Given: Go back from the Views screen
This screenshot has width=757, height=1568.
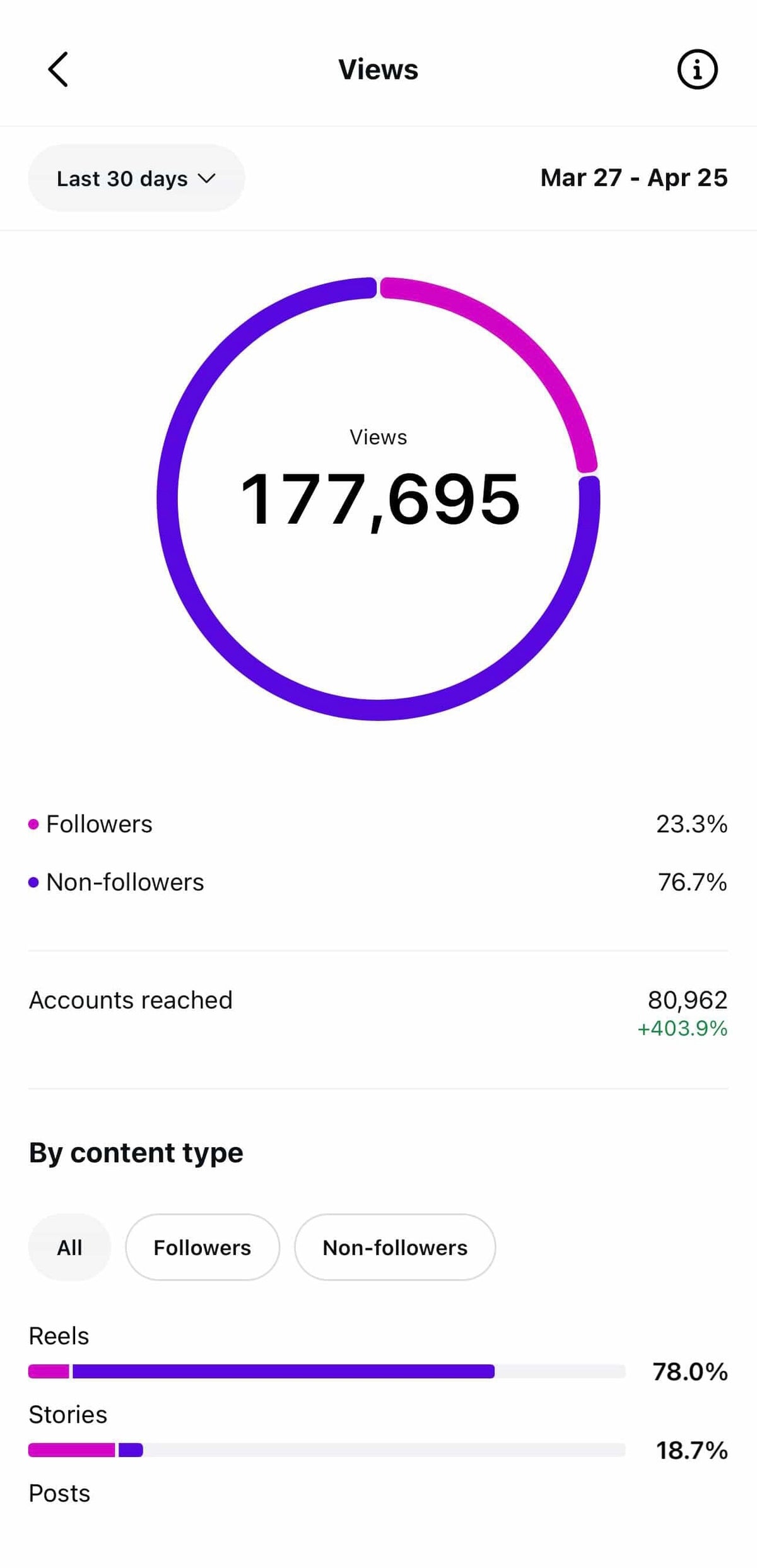Looking at the screenshot, I should [x=58, y=69].
